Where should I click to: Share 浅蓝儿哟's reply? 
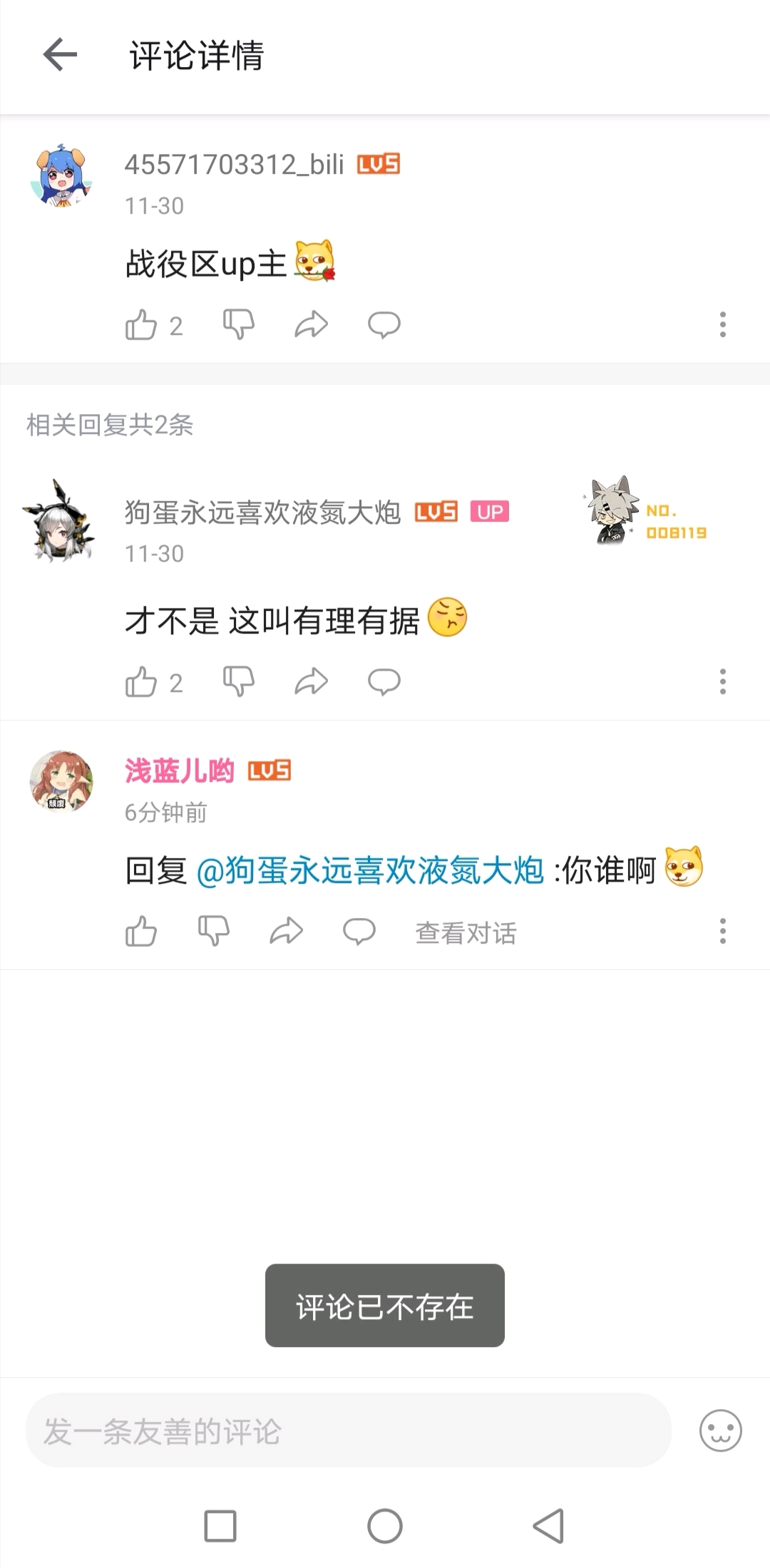pyautogui.click(x=286, y=932)
